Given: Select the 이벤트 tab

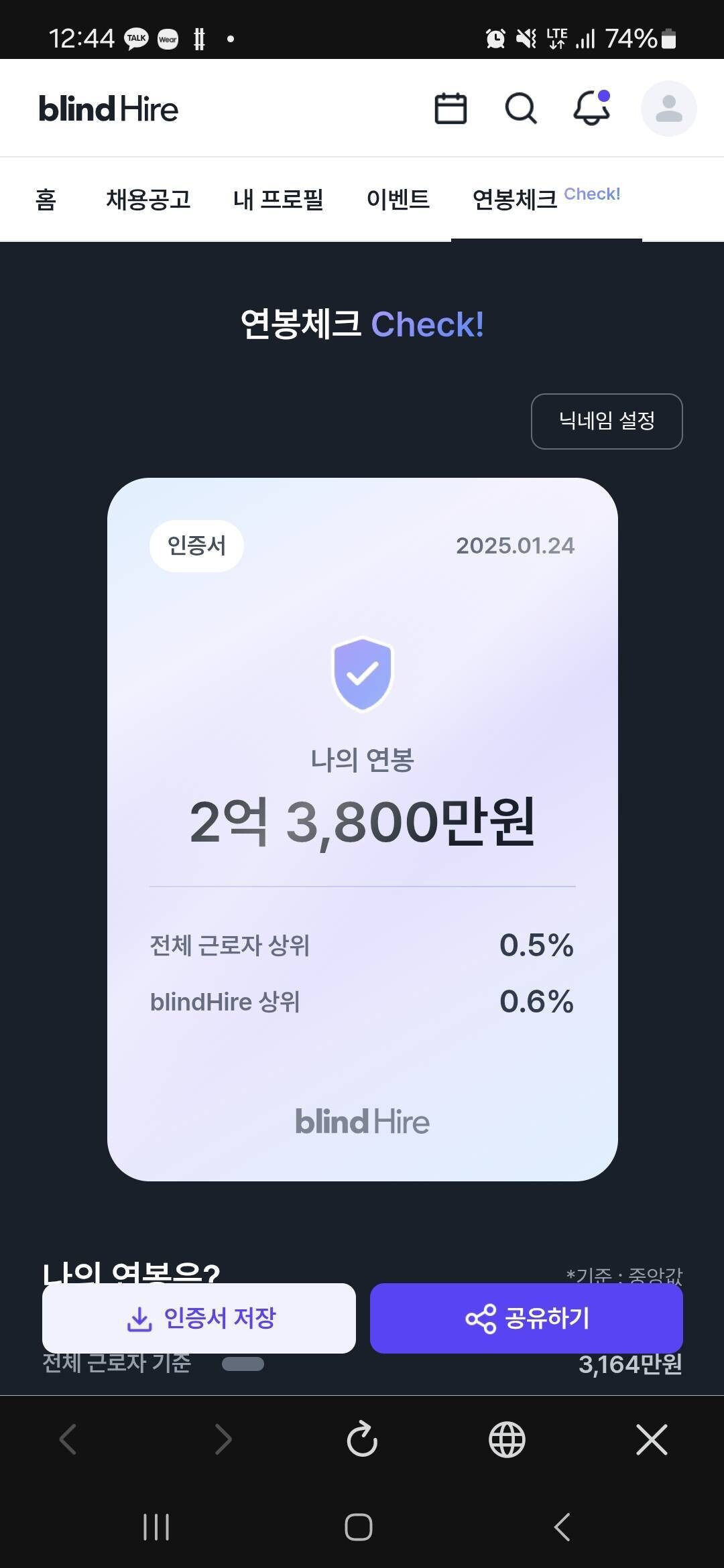Looking at the screenshot, I should 398,200.
